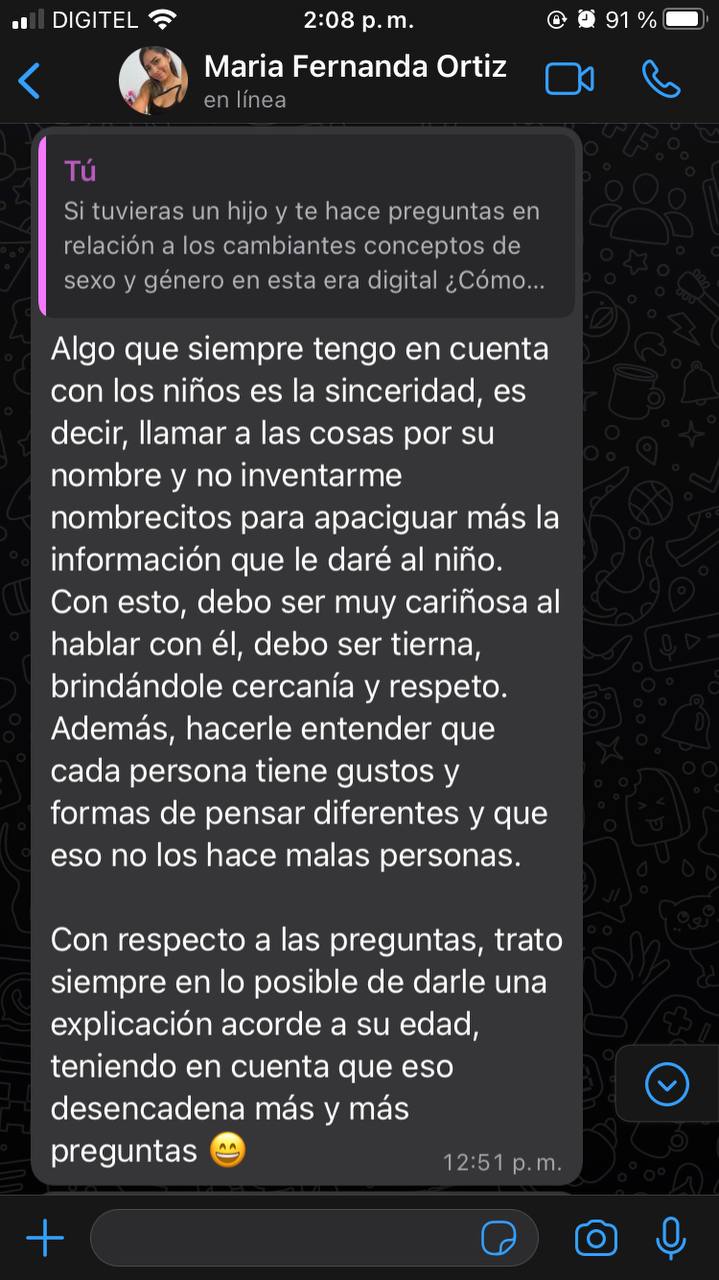Open the camera to send a photo
The image size is (719, 1280).
click(596, 1239)
